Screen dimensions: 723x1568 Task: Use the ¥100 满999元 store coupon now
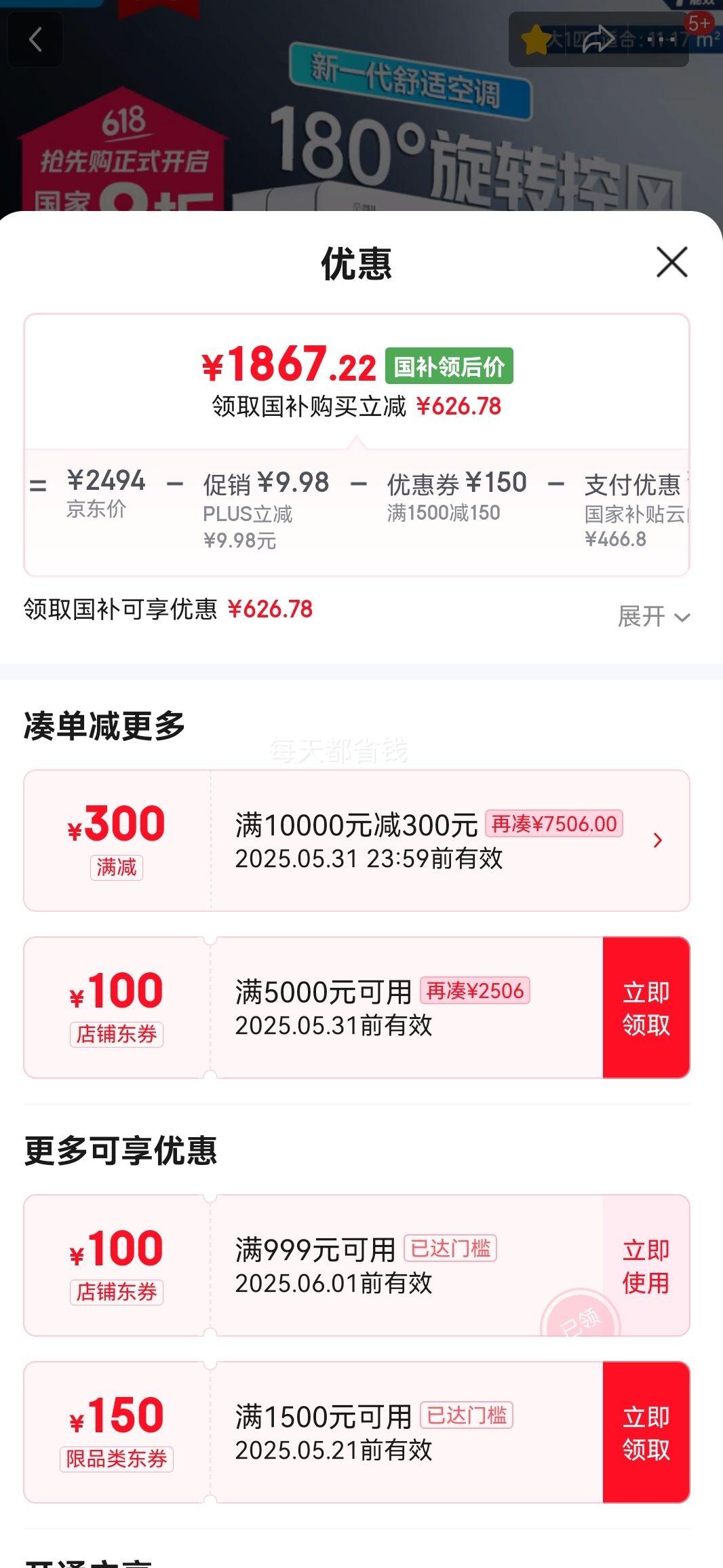click(646, 1265)
